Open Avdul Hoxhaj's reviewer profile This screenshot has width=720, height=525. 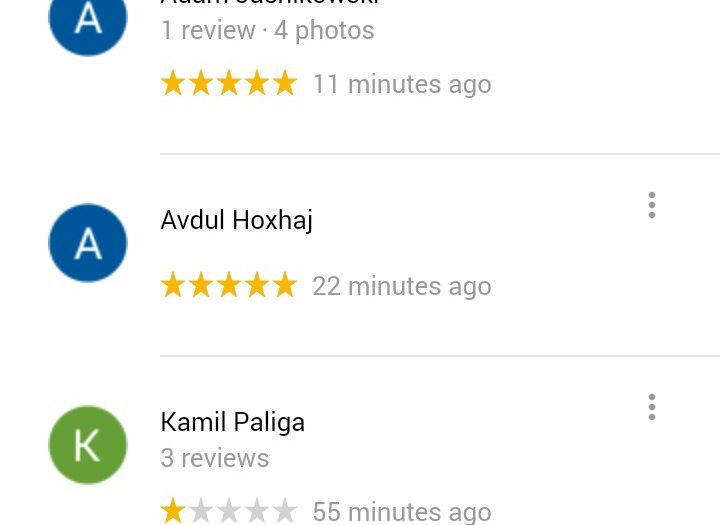click(x=236, y=220)
